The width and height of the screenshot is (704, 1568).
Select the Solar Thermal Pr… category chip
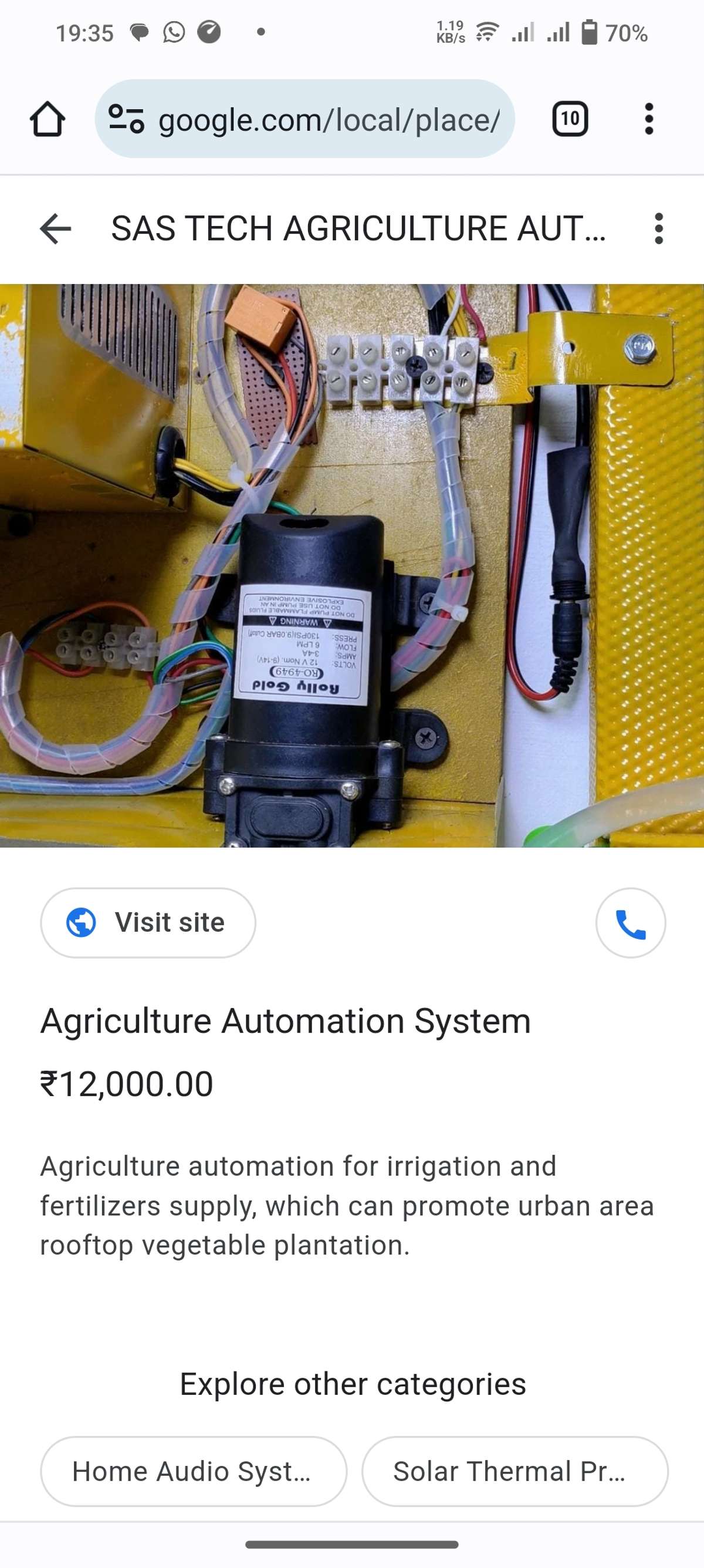coord(515,1471)
